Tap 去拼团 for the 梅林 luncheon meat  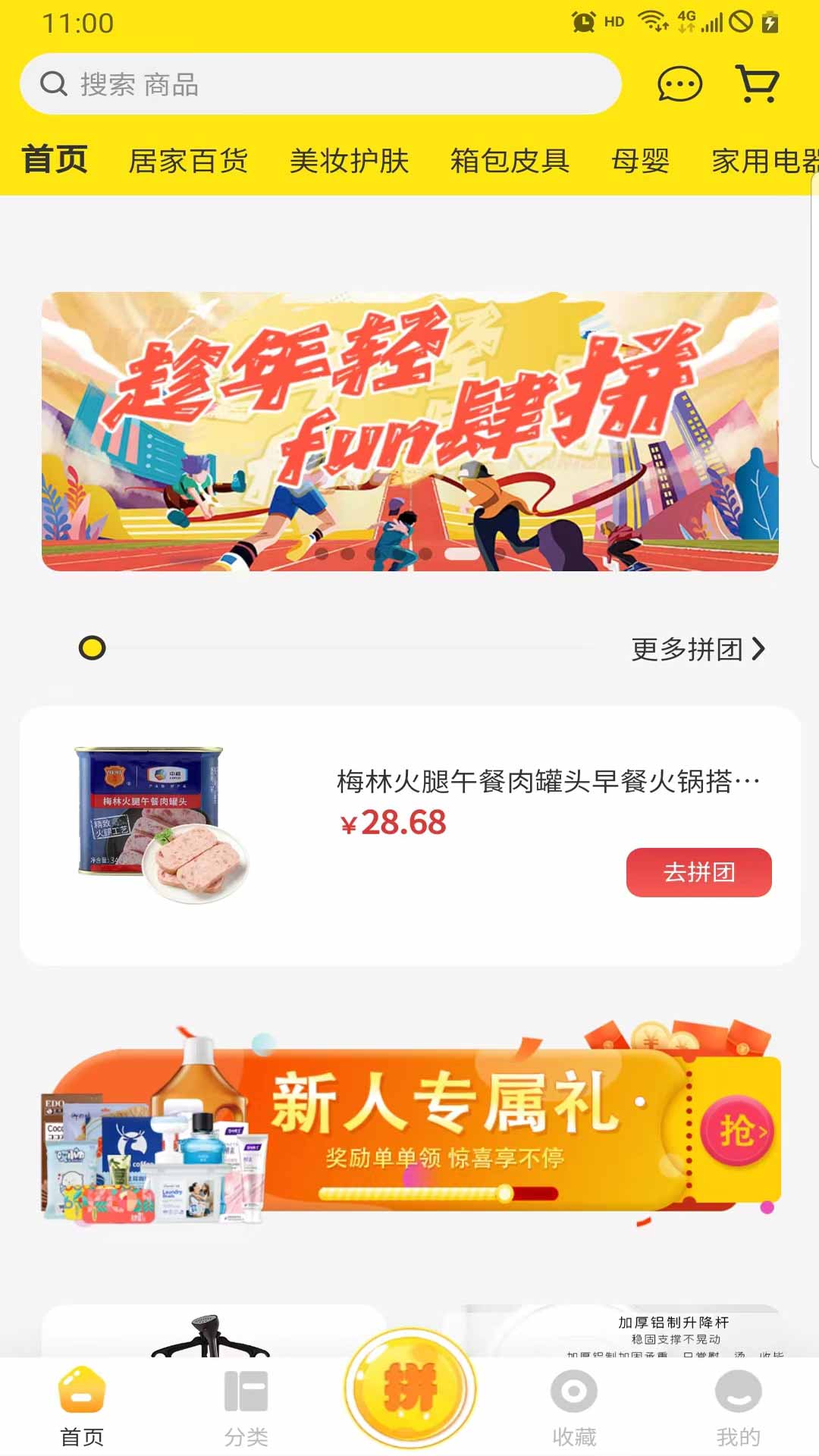pos(698,872)
